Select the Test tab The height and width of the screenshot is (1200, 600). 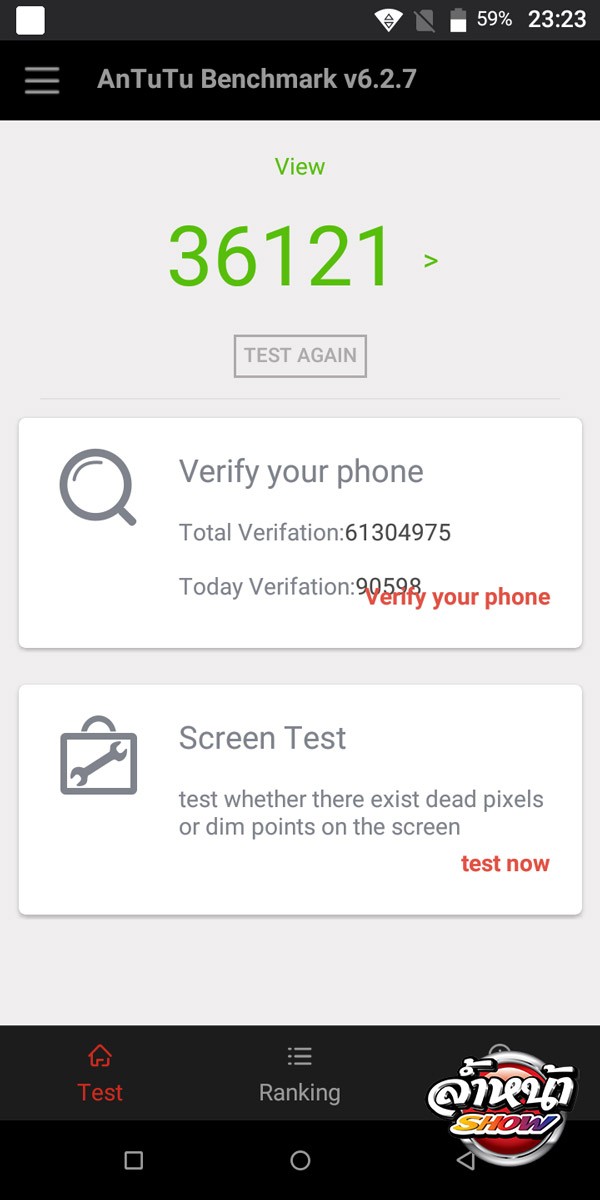tap(100, 1074)
